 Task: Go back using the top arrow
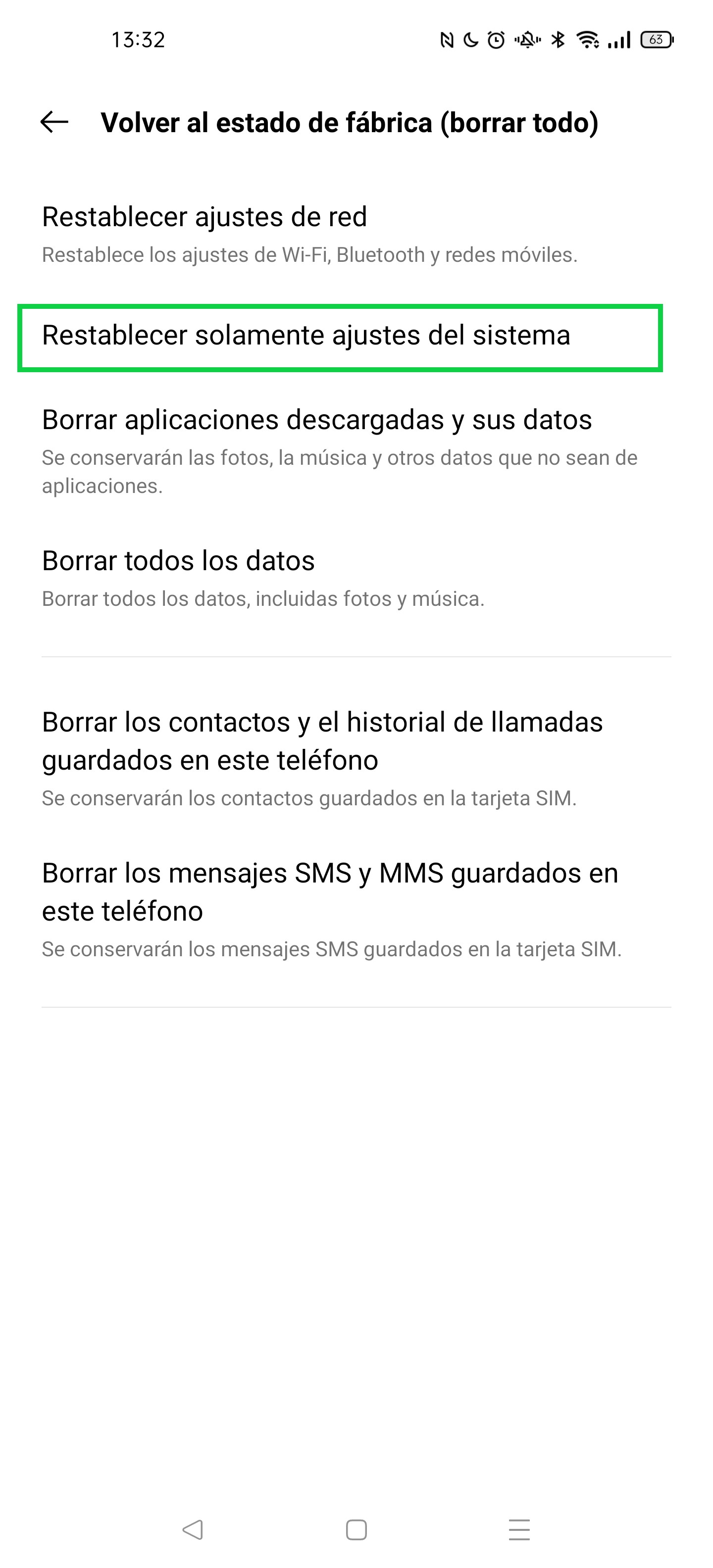coord(54,122)
